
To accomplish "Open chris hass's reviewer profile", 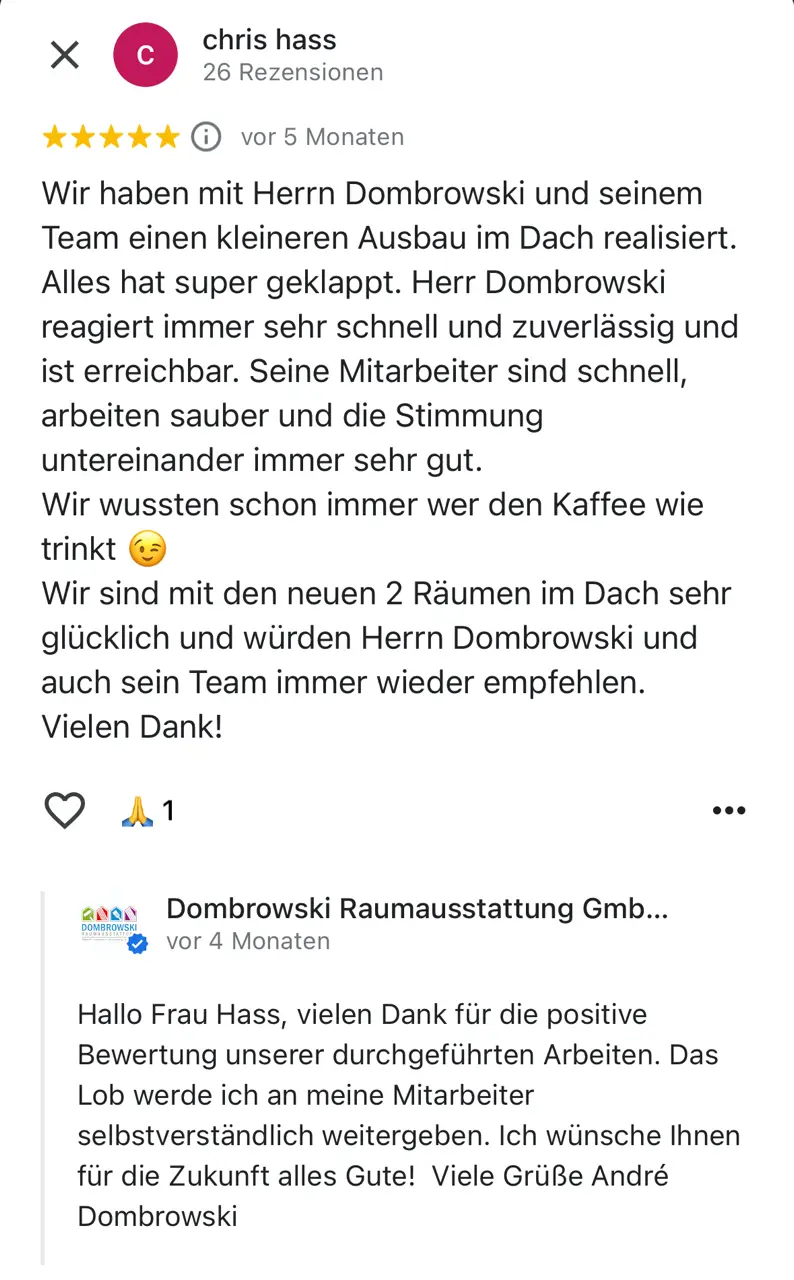I will pyautogui.click(x=269, y=41).
